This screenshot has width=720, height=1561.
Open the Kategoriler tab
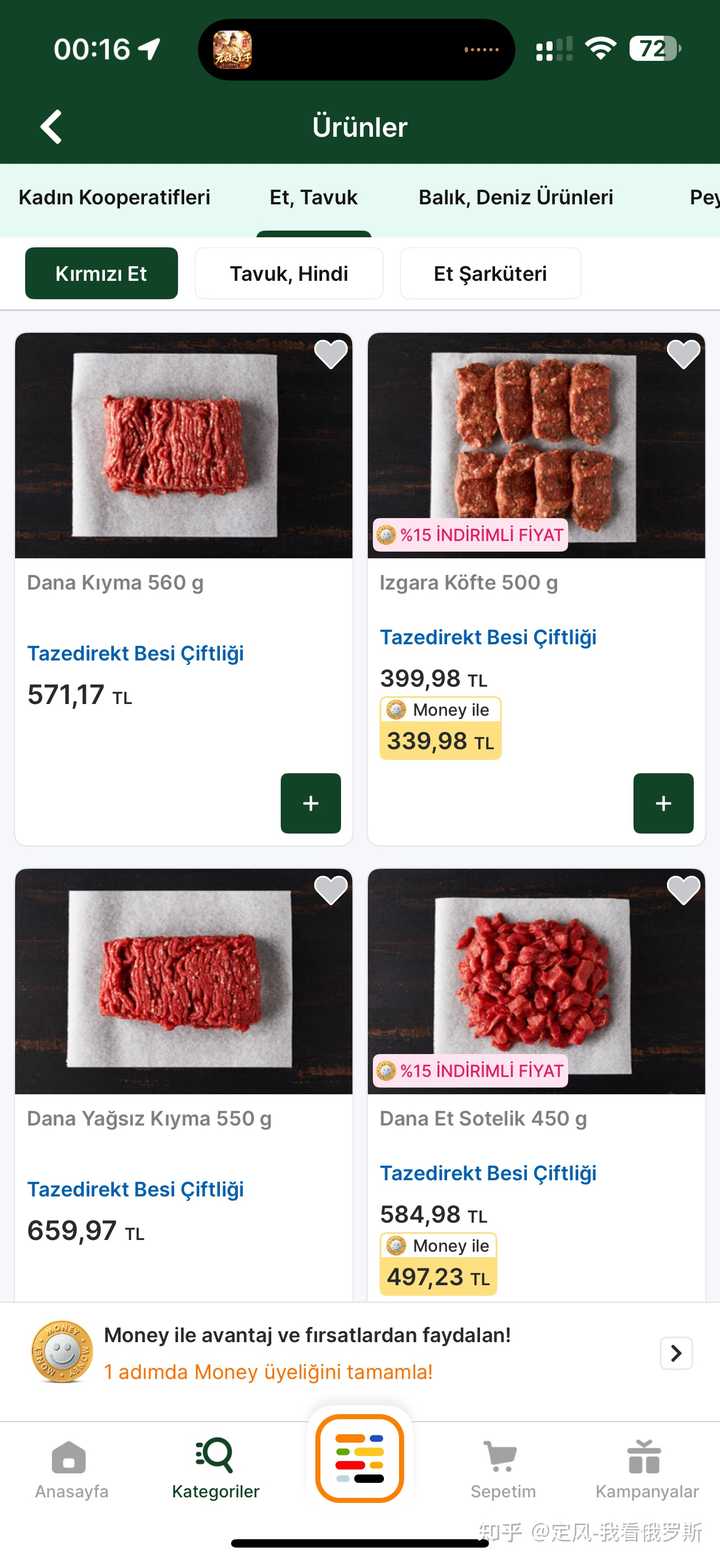pos(215,1470)
